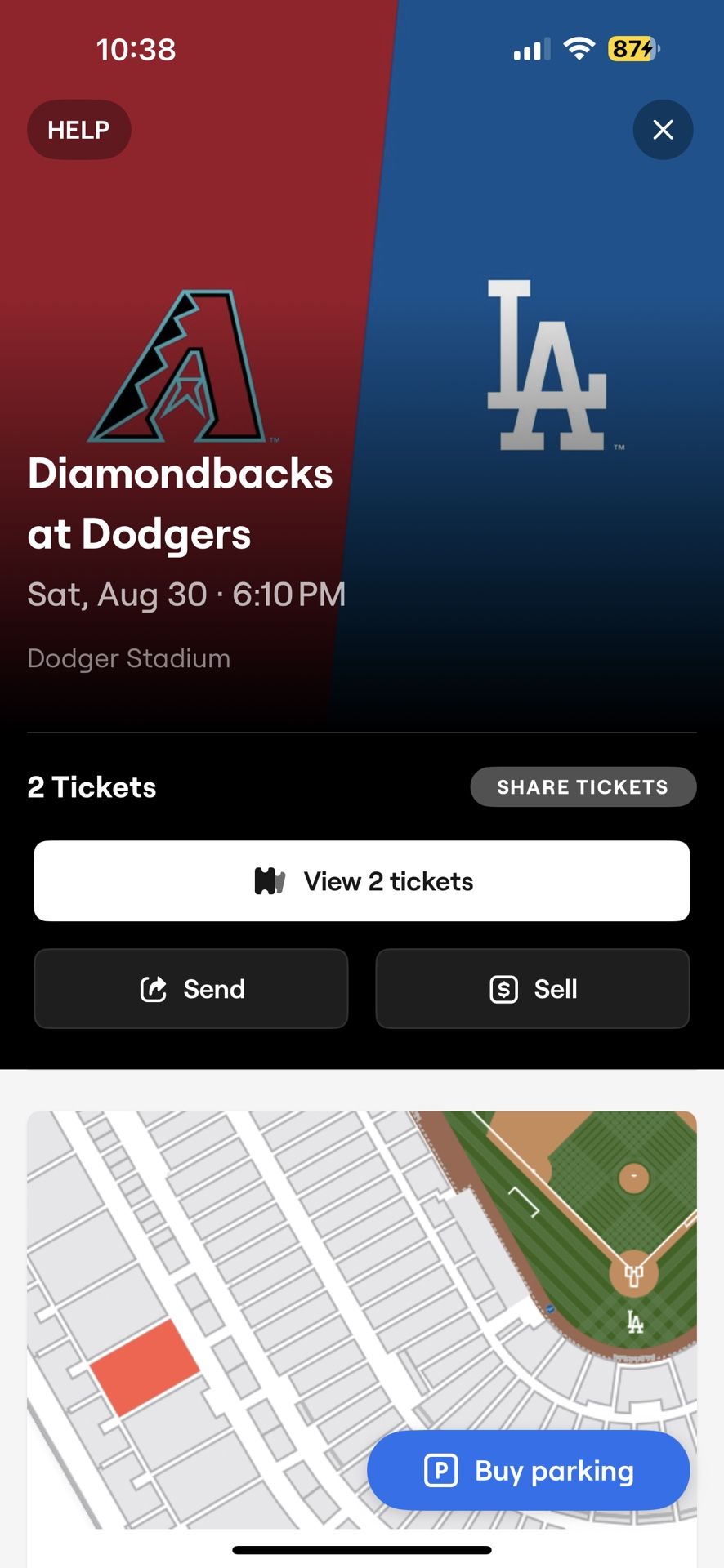
Task: Close the ticket details screen
Action: pos(663,130)
